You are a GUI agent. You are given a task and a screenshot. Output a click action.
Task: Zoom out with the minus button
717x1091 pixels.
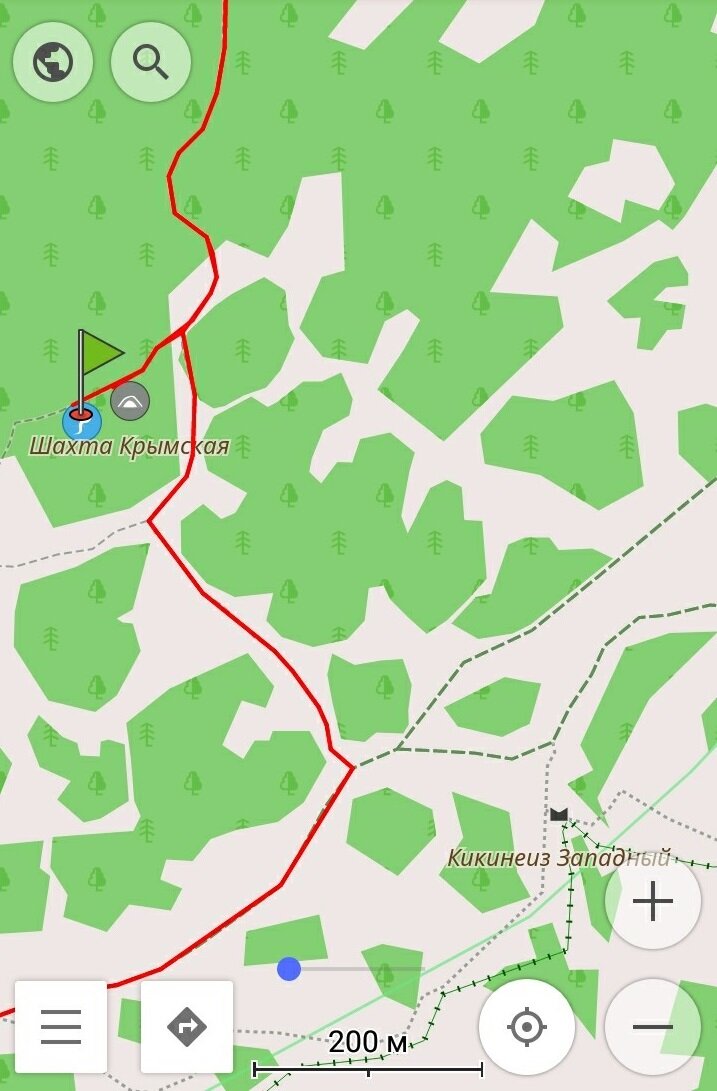653,1027
